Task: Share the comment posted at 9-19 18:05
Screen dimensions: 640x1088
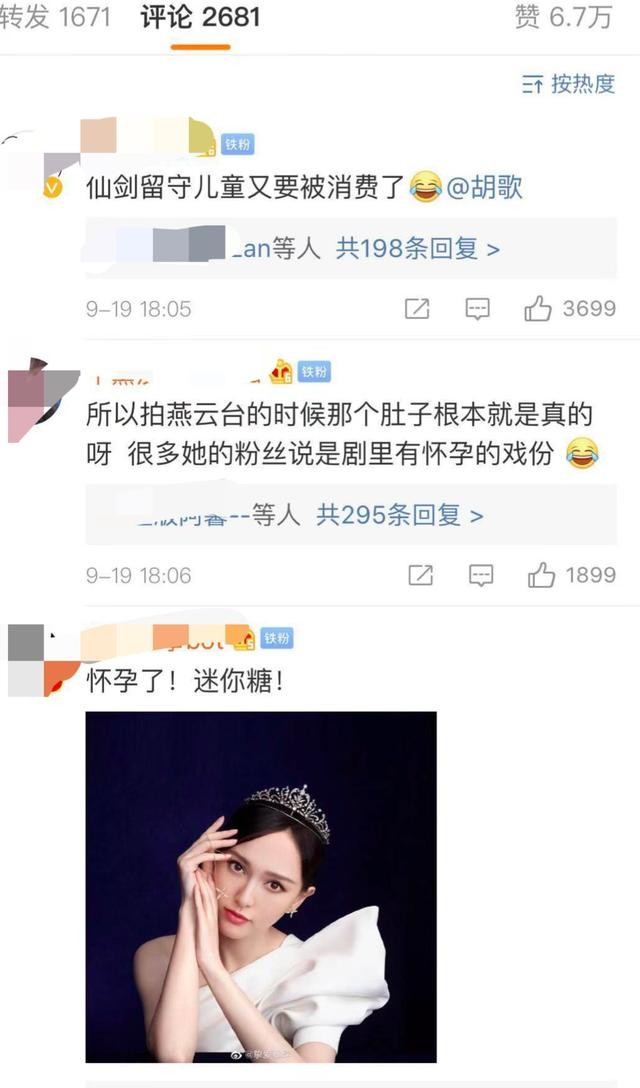Action: tap(417, 309)
